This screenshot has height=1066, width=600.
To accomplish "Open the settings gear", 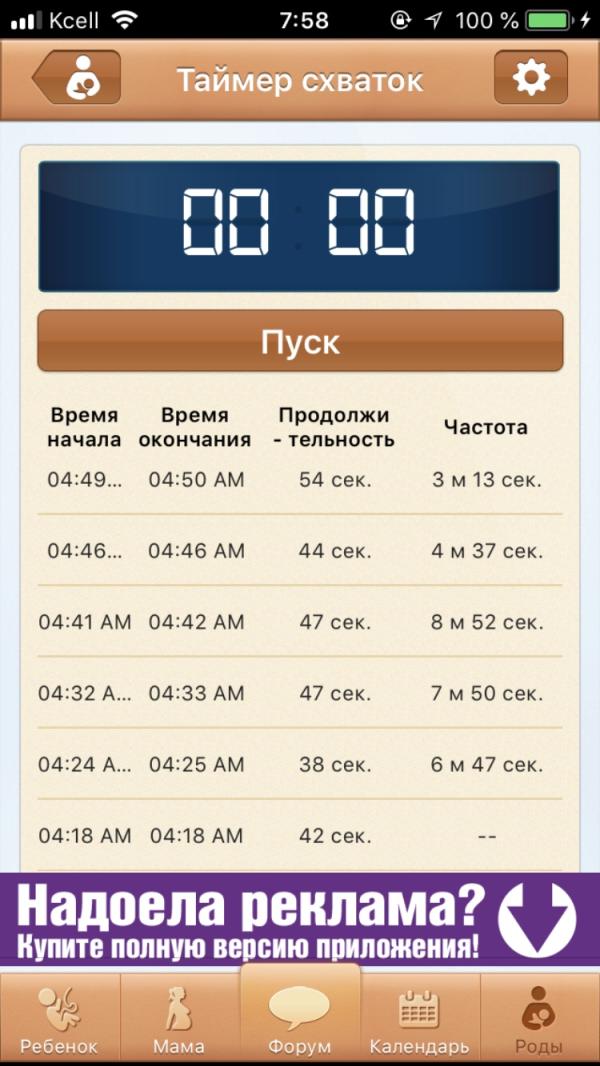I will (531, 78).
